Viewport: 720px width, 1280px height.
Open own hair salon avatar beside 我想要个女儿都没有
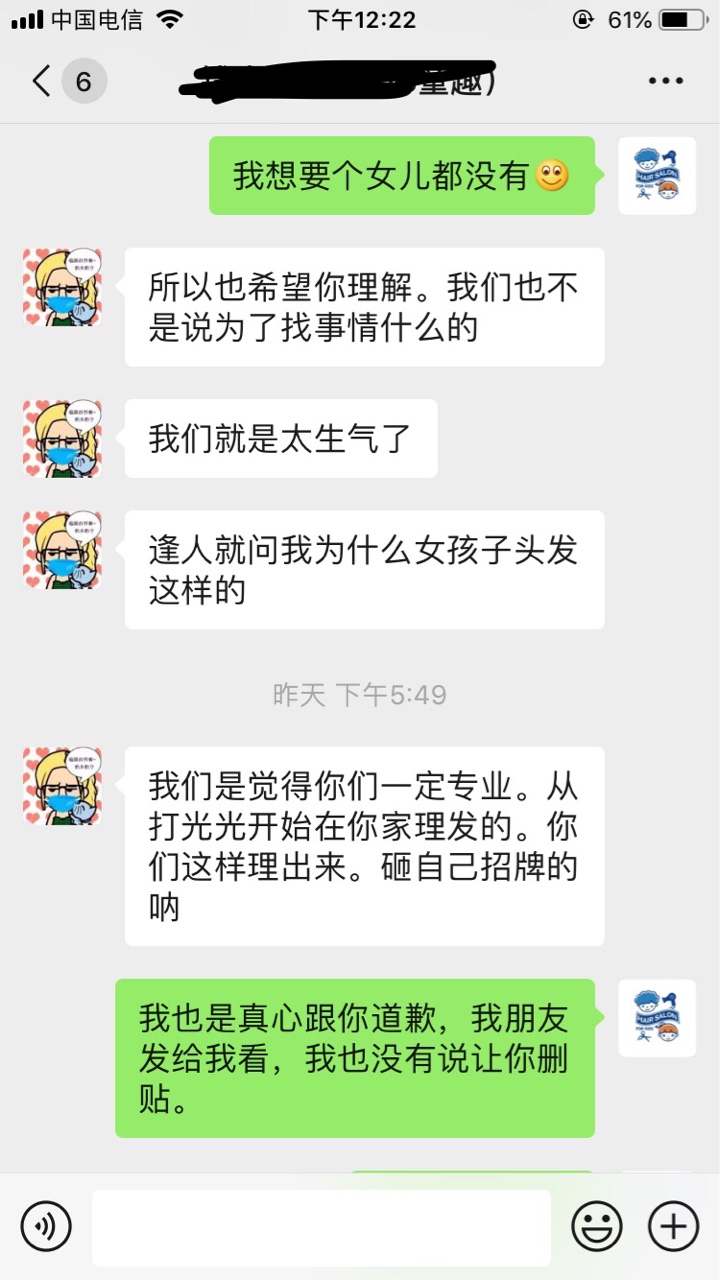point(656,176)
